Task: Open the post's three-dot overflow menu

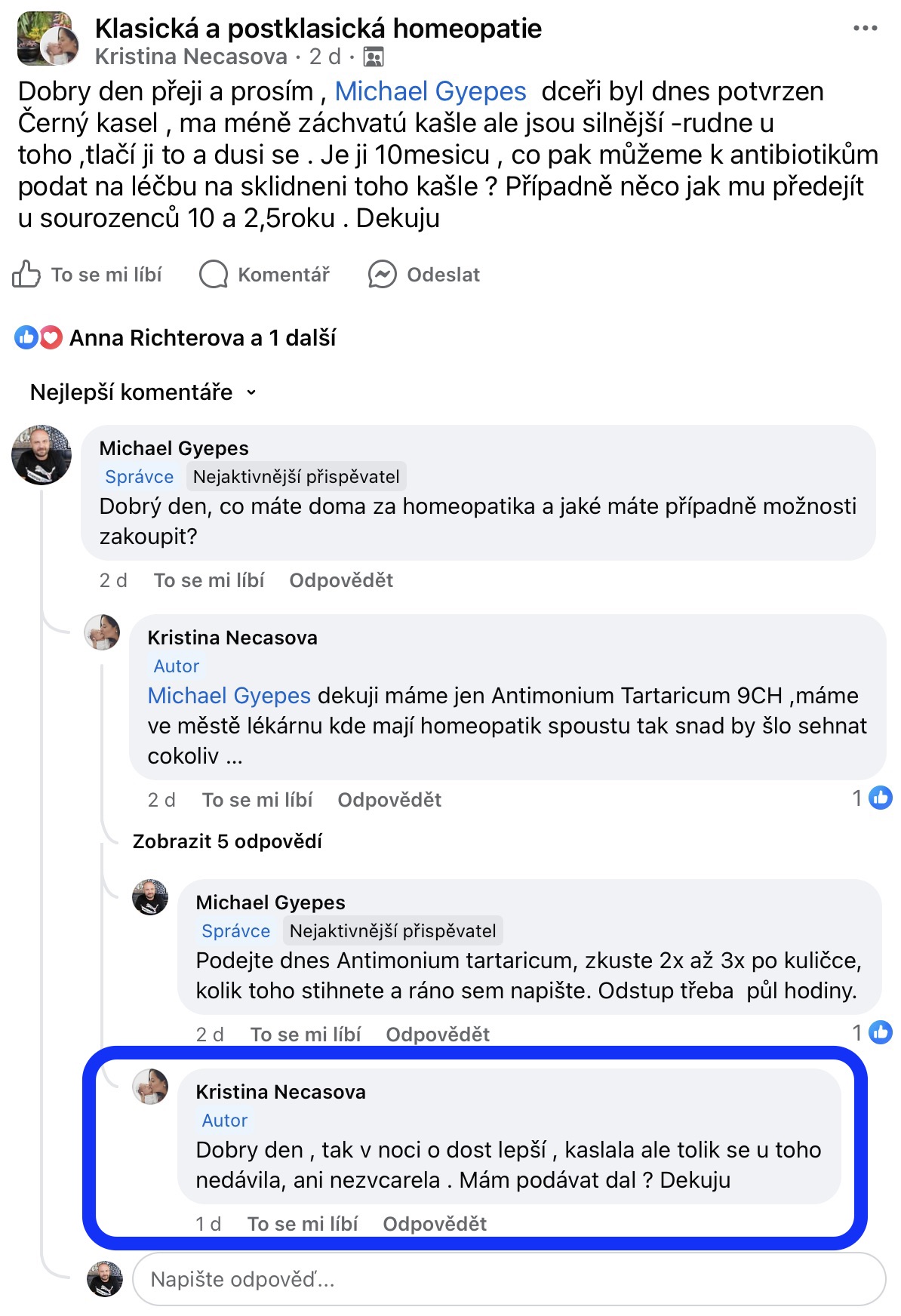Action: tap(865, 29)
